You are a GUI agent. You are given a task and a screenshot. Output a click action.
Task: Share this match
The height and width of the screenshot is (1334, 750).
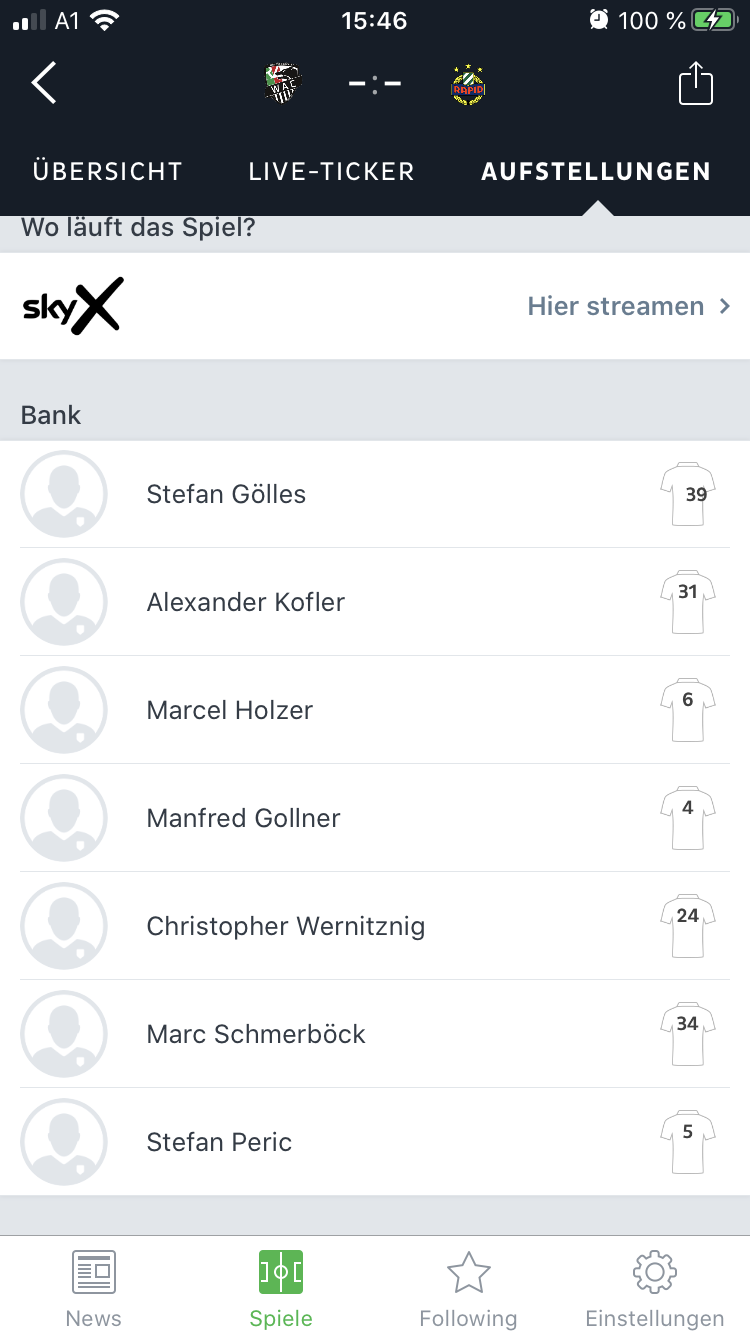pos(696,83)
